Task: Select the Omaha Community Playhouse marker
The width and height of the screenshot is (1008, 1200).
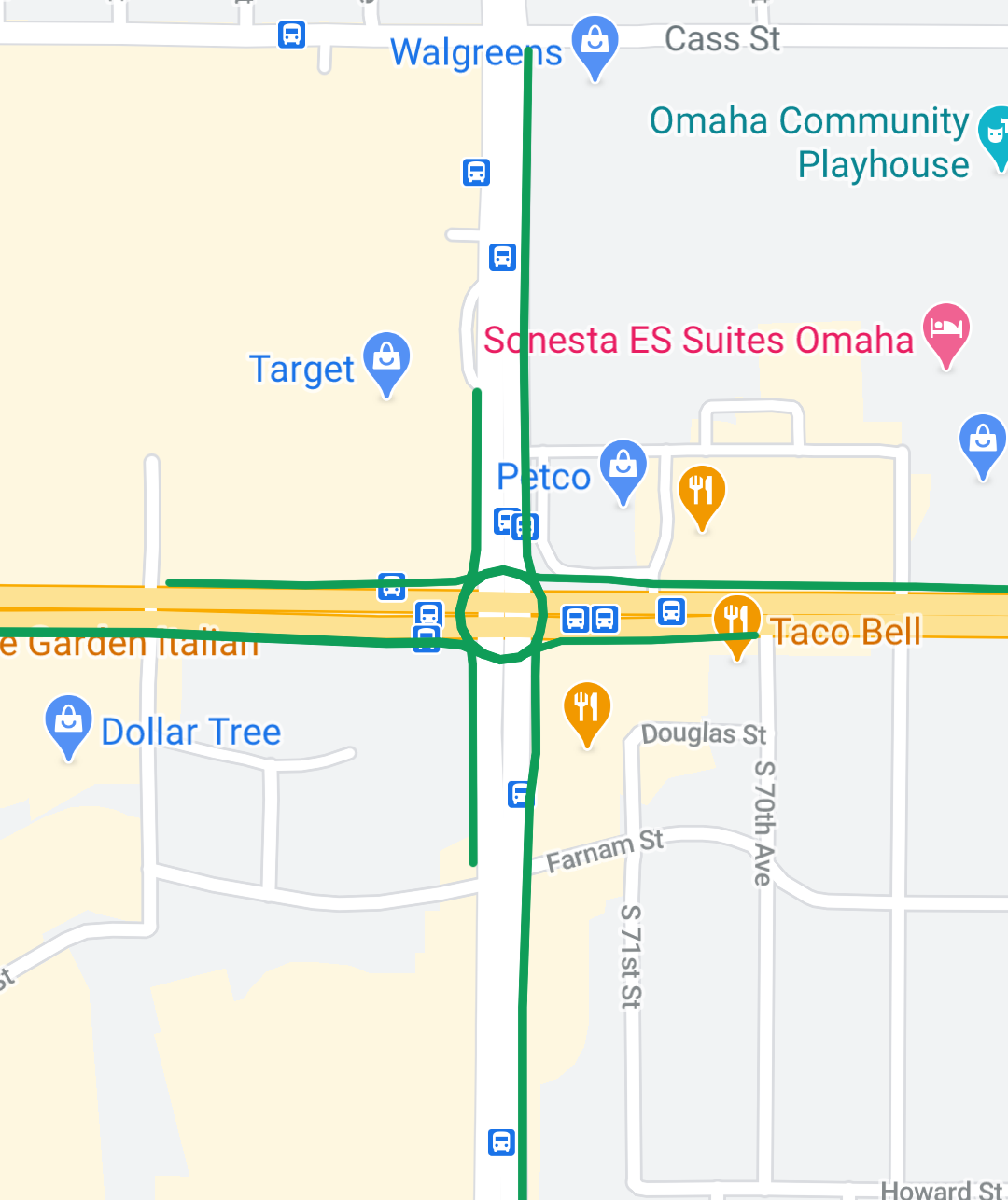Action: point(995,133)
